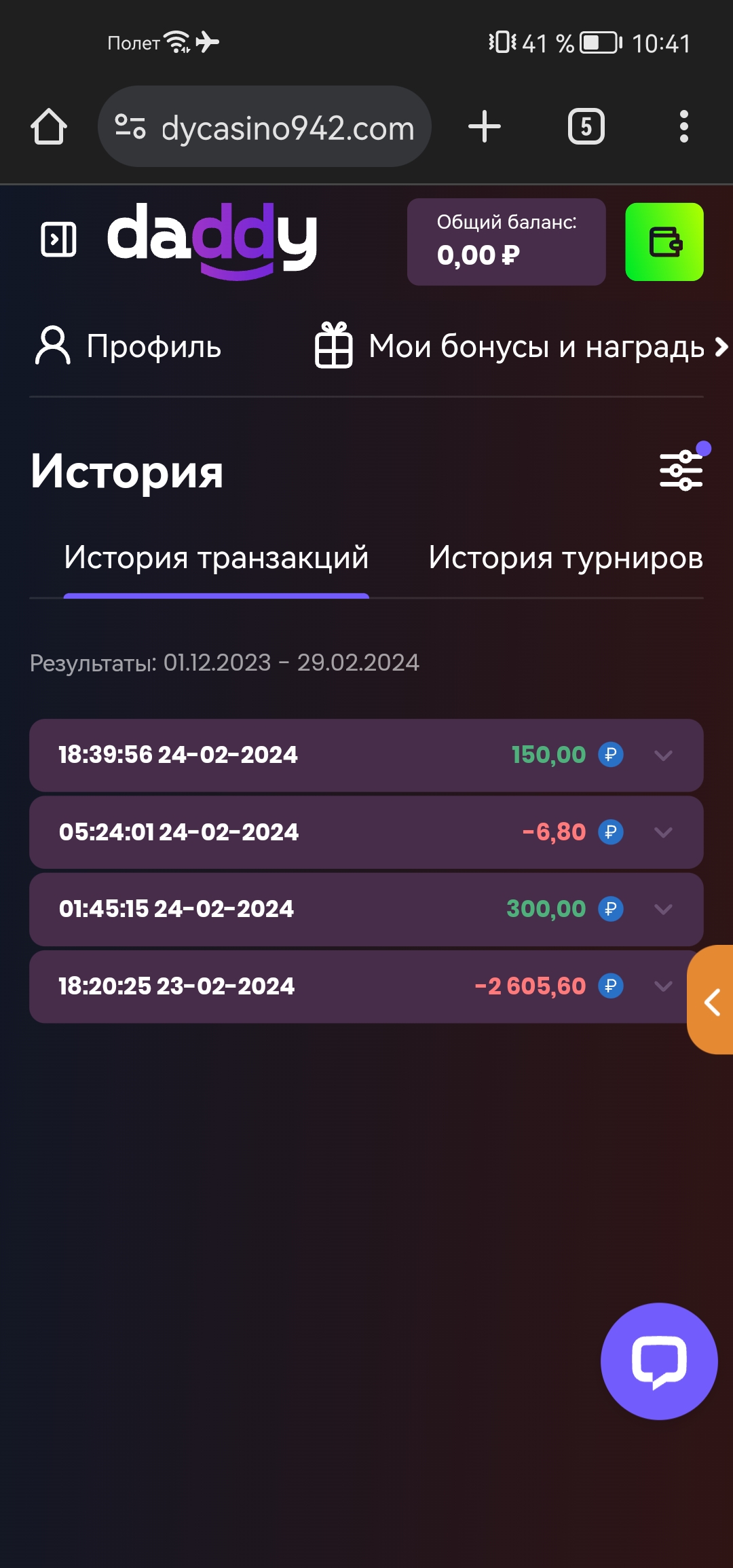Image resolution: width=733 pixels, height=1568 pixels.
Task: Expand the -6,80 transaction details
Action: tap(663, 832)
